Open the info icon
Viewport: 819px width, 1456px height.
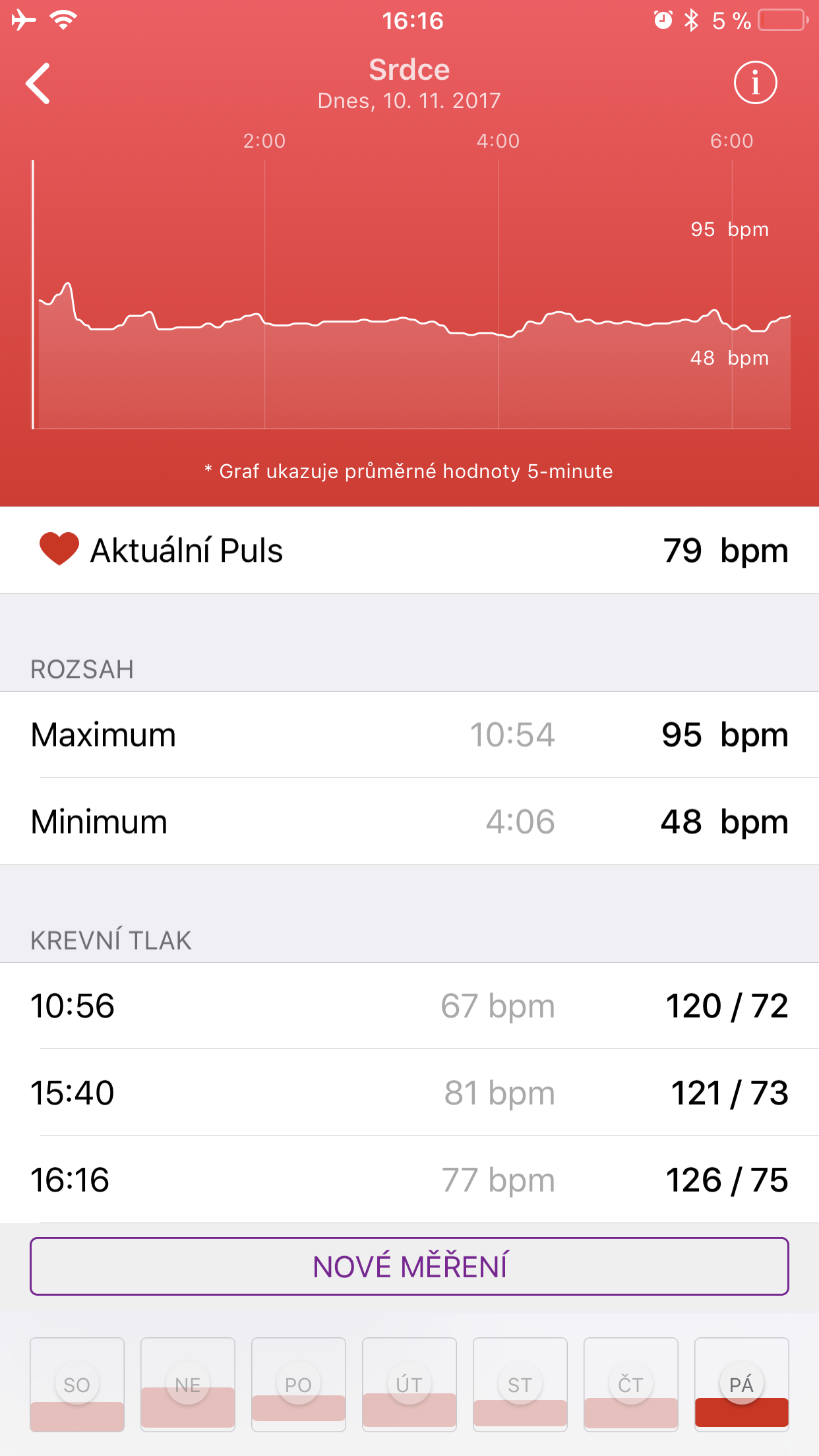point(755,83)
